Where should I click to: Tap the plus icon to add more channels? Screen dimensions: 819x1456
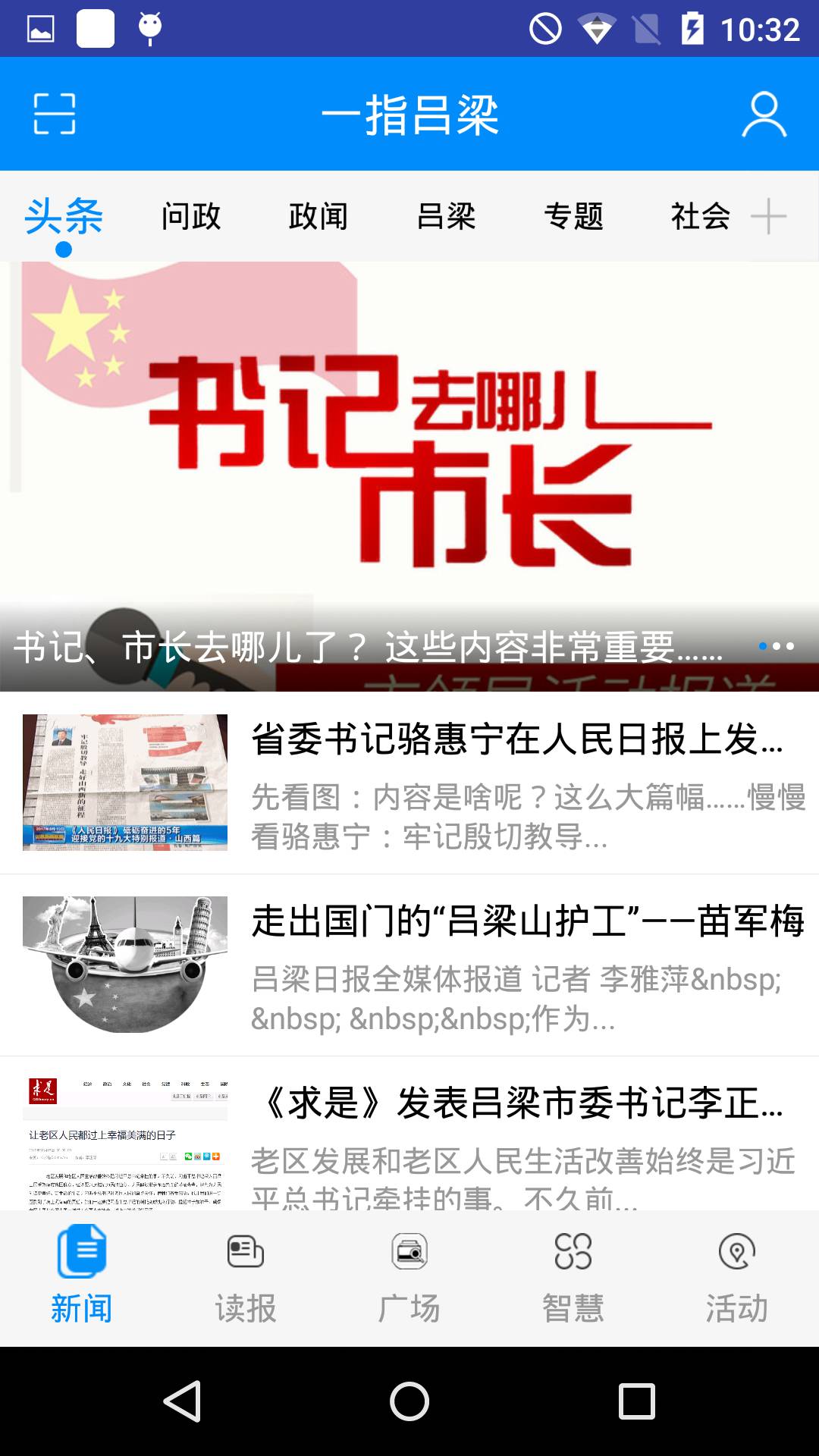point(770,217)
